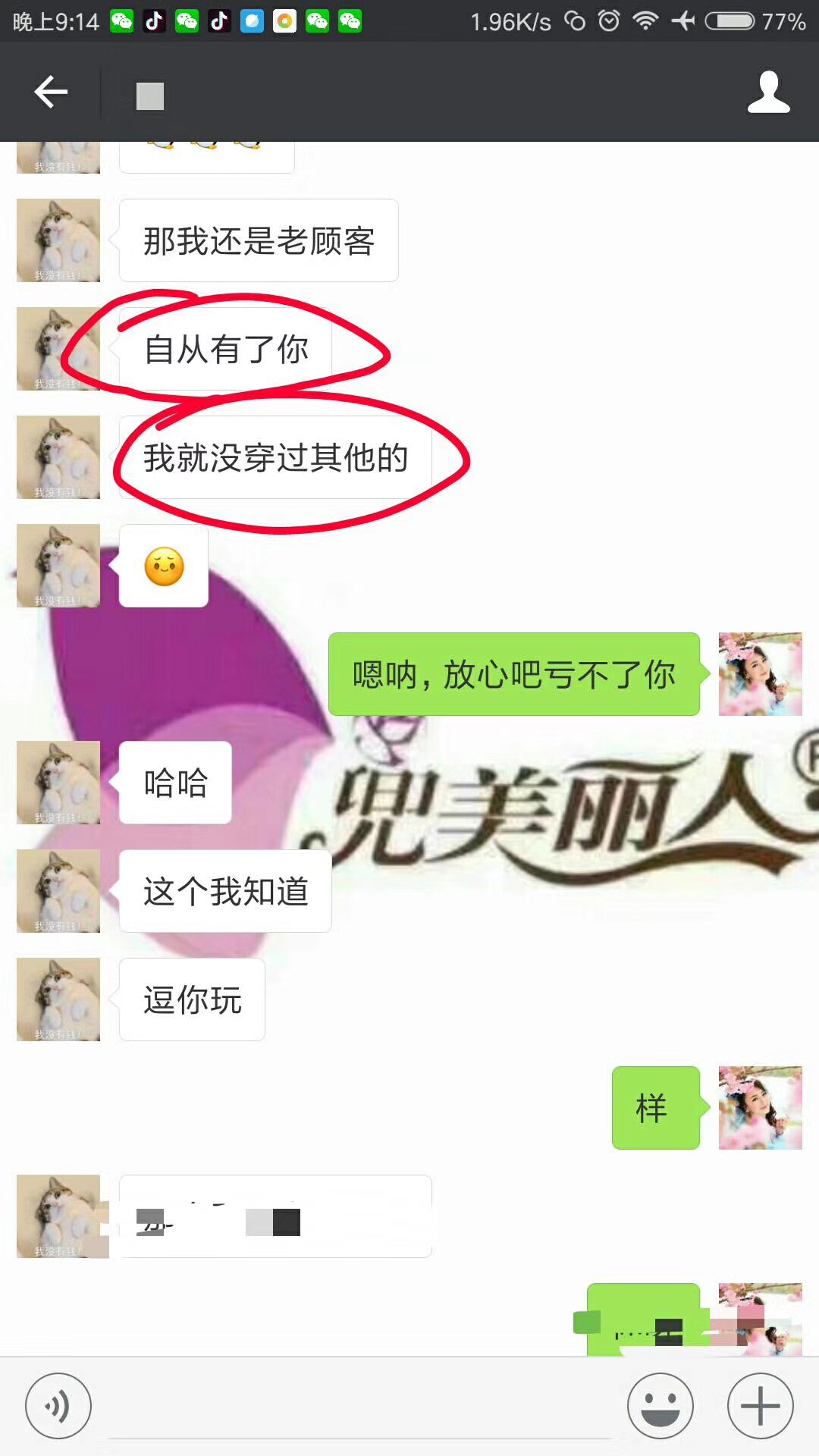Open the plus attachments menu

pyautogui.click(x=760, y=1406)
